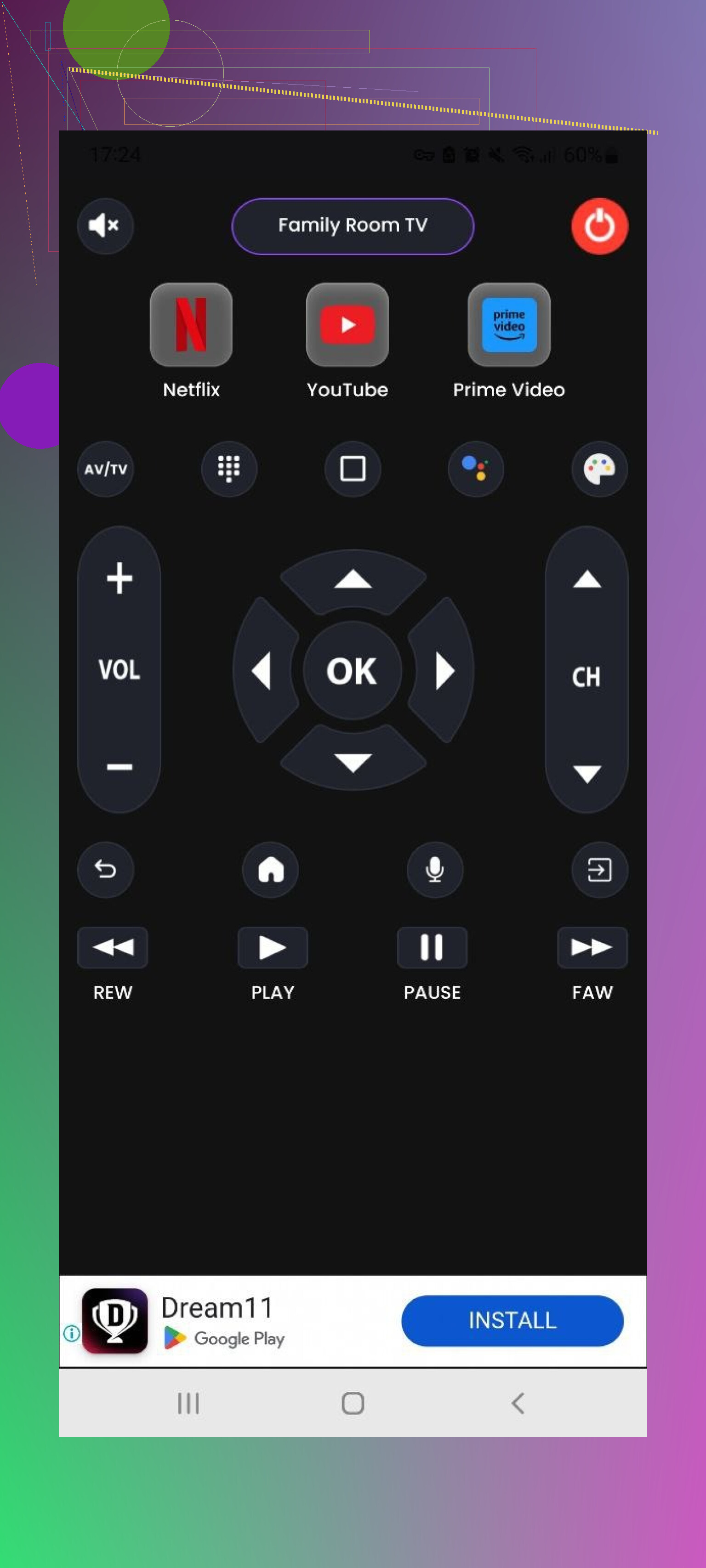Open Prime Video shortcut
Screen dimensions: 706x1568
coord(509,325)
